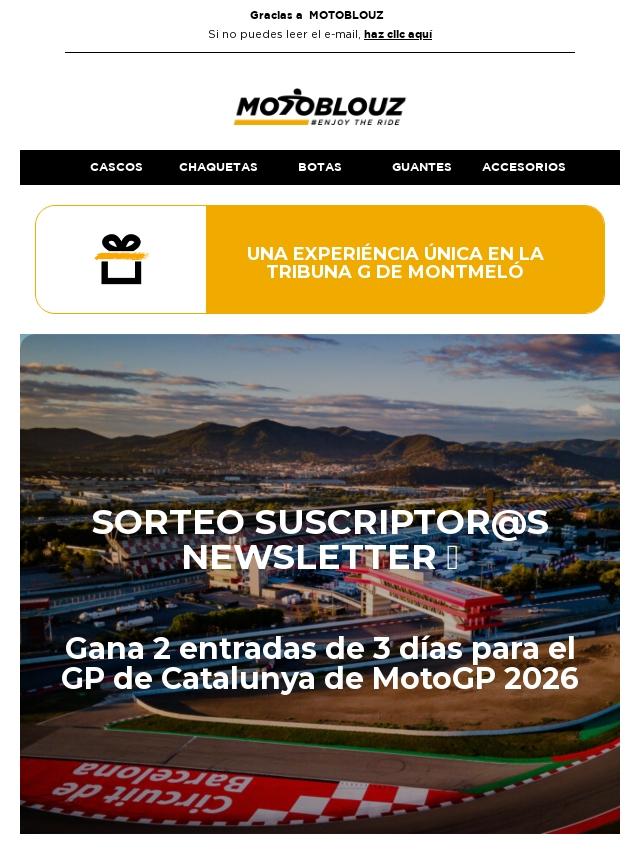The image size is (640, 854).
Task: Open the Motoblouz logo link
Action: tap(320, 108)
